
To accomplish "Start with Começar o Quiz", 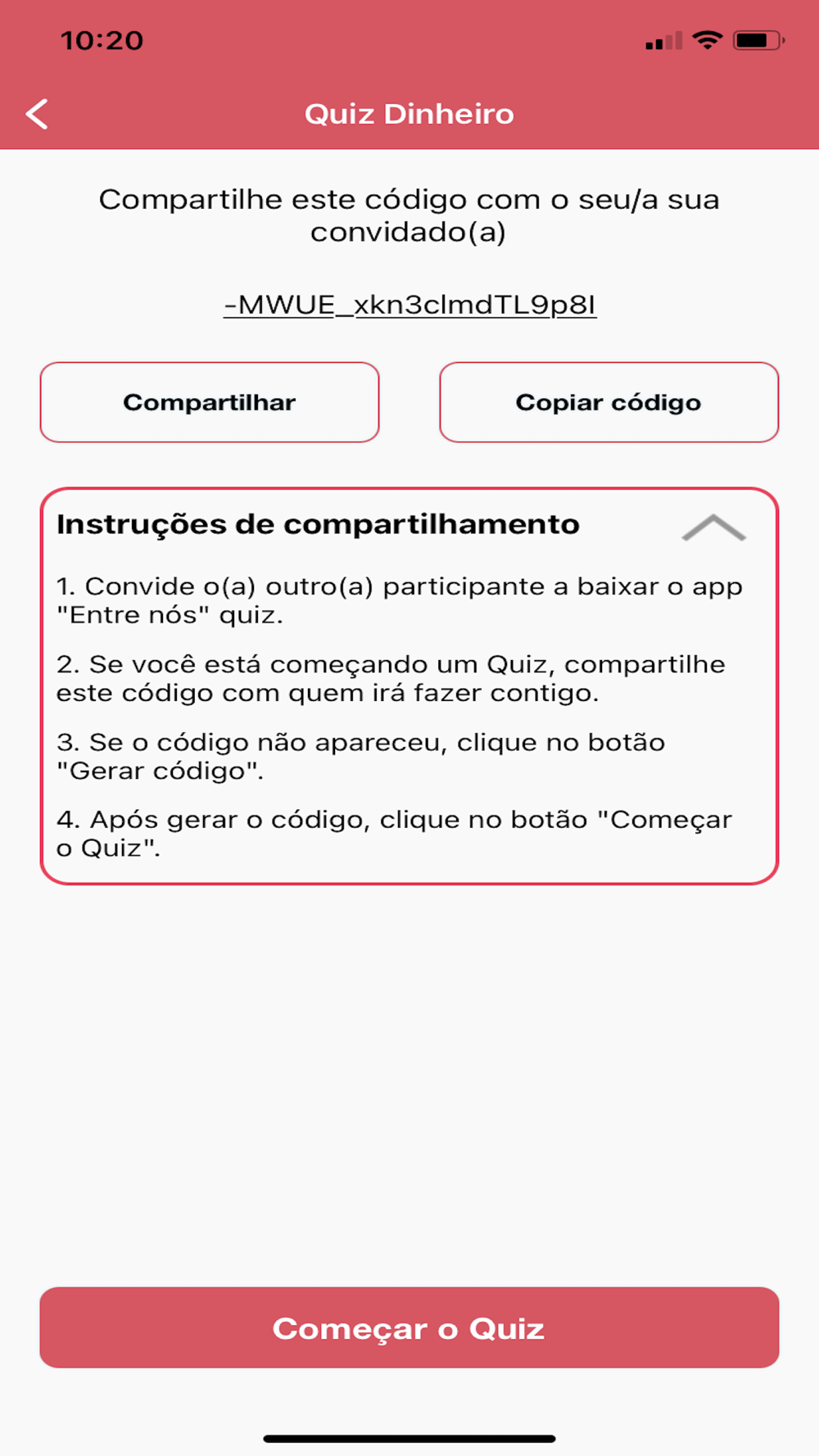I will (409, 1327).
